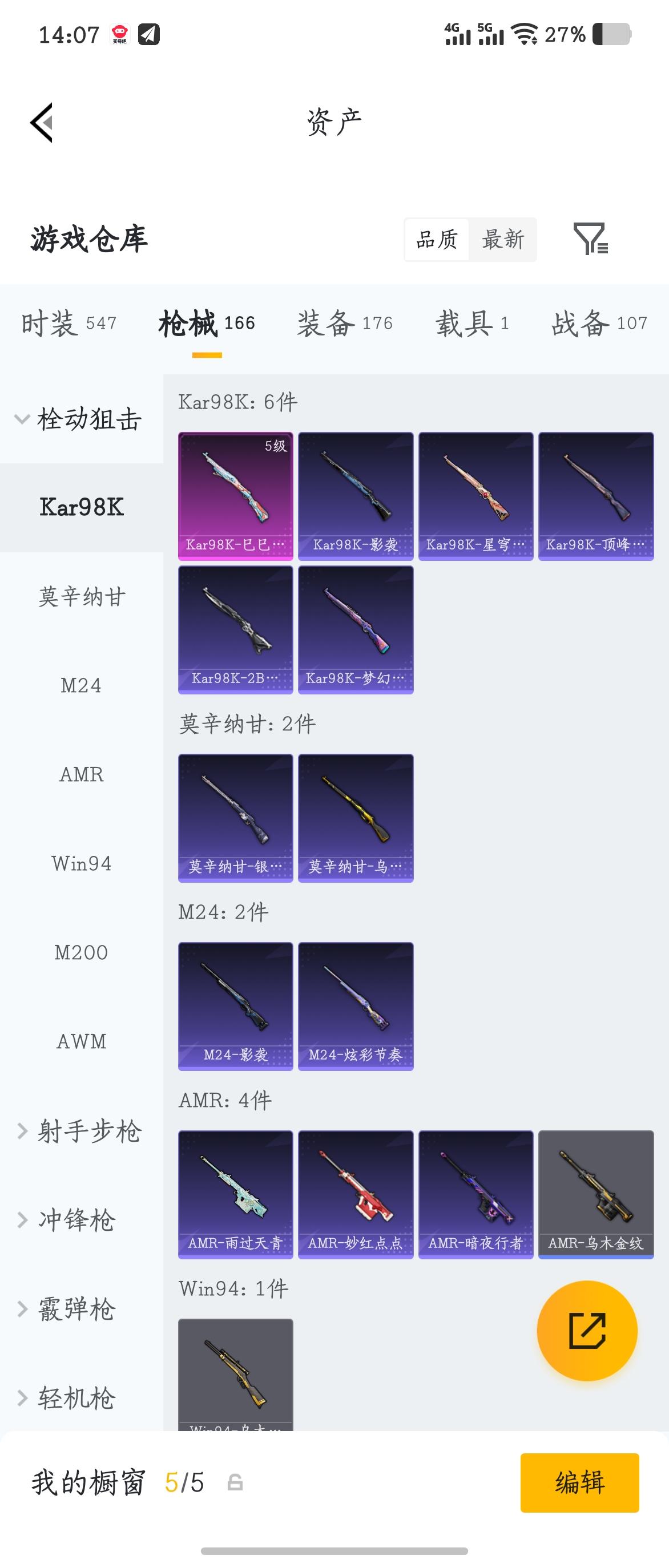Viewport: 669px width, 1568px height.
Task: Expand the 射手步枪 category
Action: (82, 1131)
